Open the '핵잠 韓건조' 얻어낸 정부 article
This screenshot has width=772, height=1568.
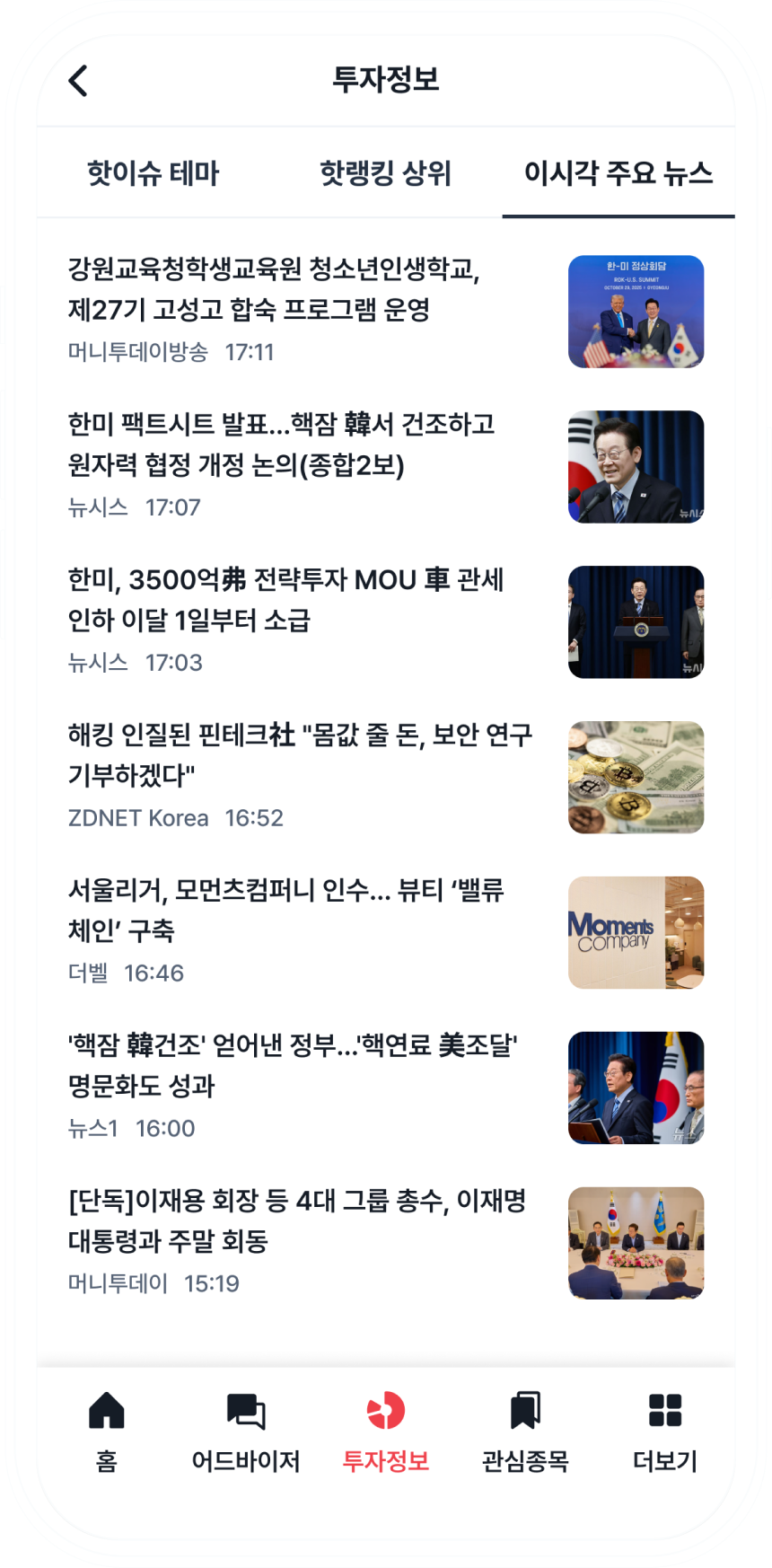point(293,1066)
